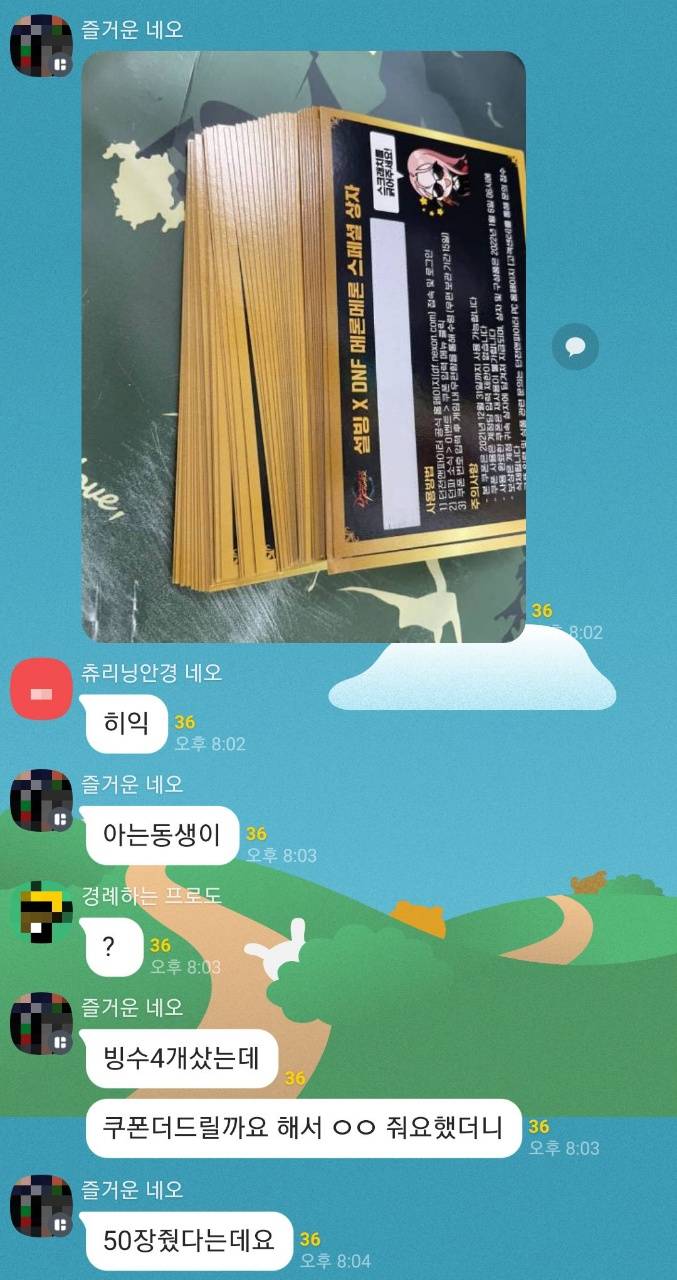Open 즐거운 네오's avatar beside 아는동생이 message

pyautogui.click(x=40, y=801)
